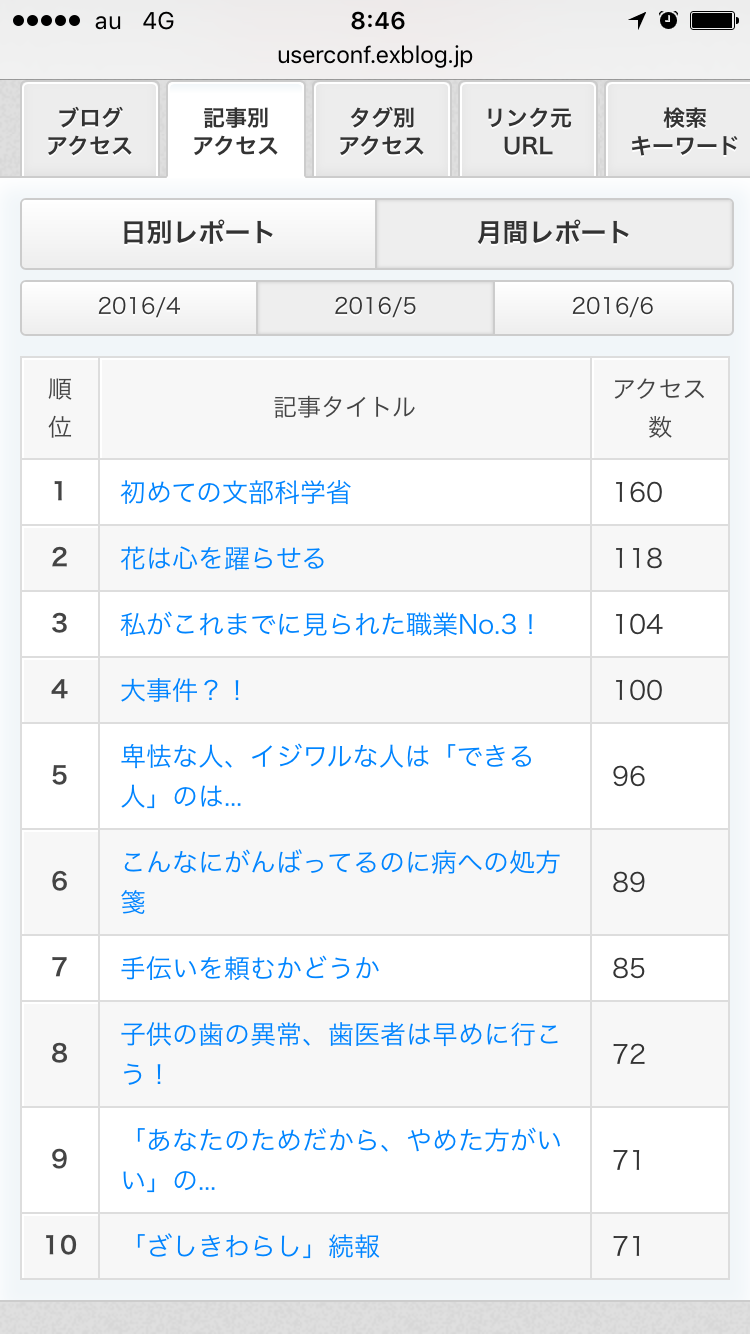Screen dimensions: 750x1334
Task: Switch to the ブログアクセス tab
Action: click(x=90, y=131)
